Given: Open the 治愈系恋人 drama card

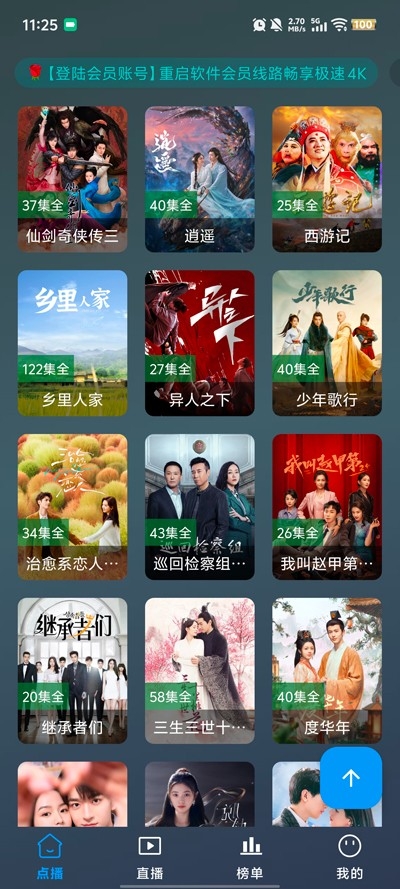Looking at the screenshot, I should pyautogui.click(x=73, y=507).
